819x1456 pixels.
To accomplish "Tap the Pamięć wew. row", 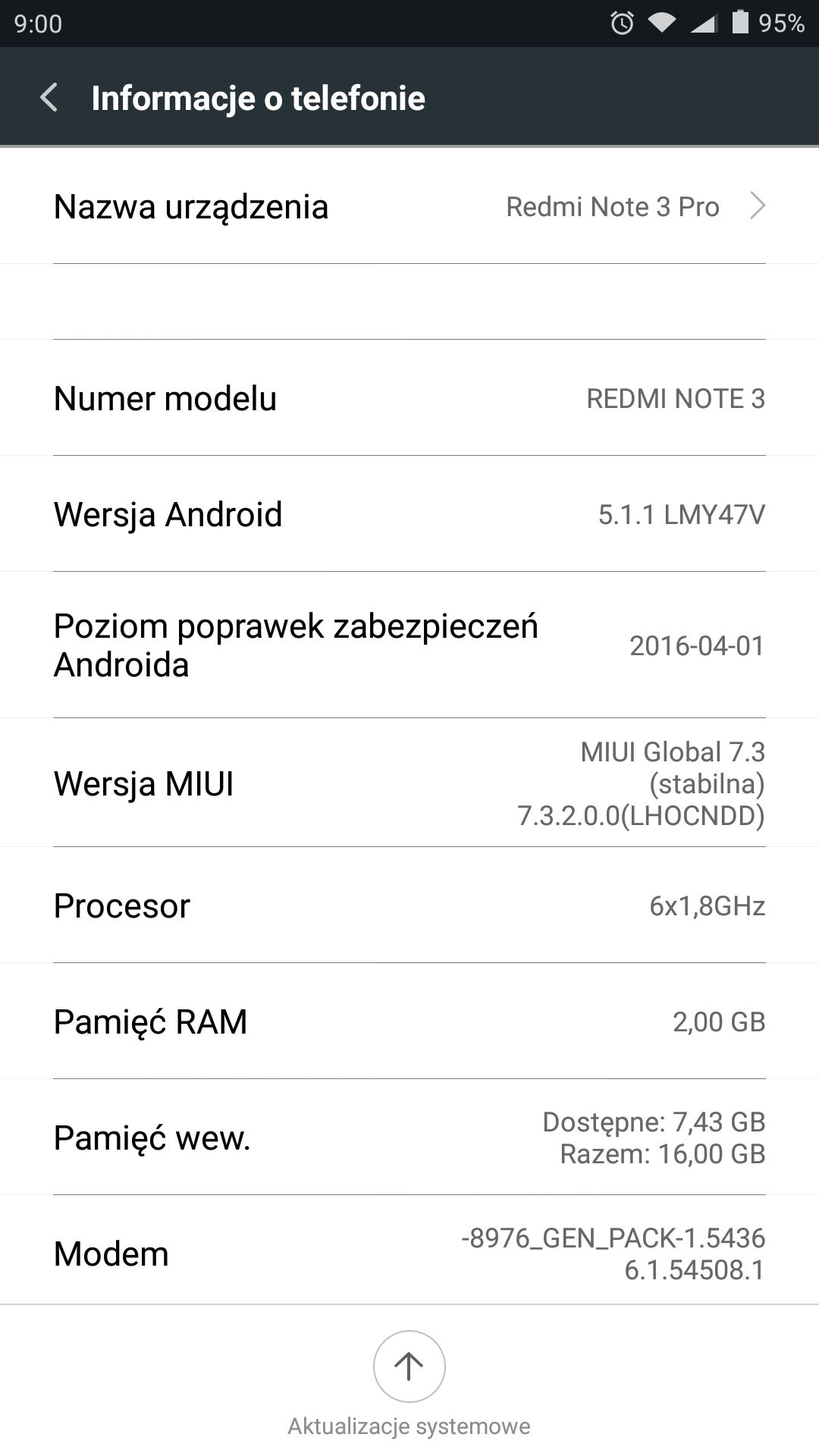I will (409, 1137).
